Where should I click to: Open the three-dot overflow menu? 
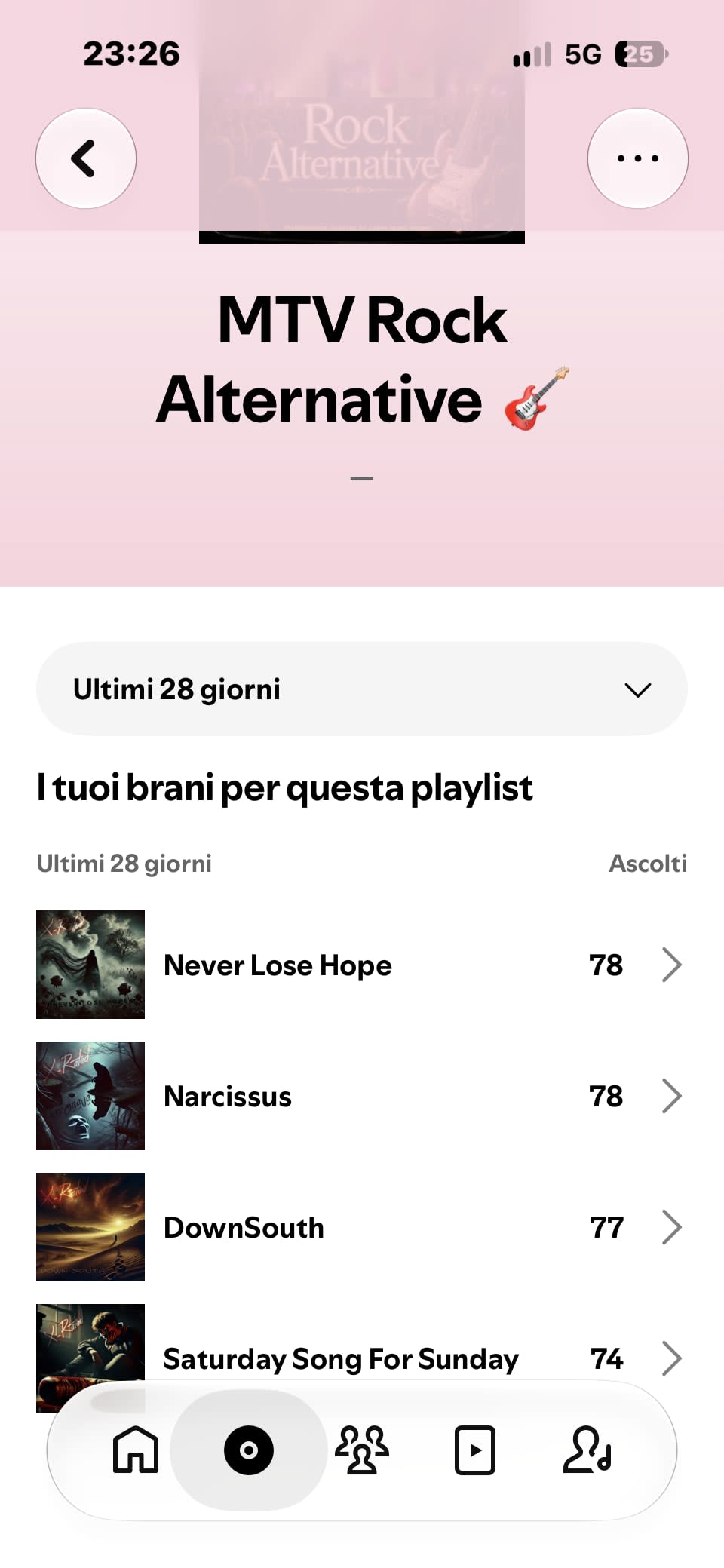pyautogui.click(x=637, y=158)
